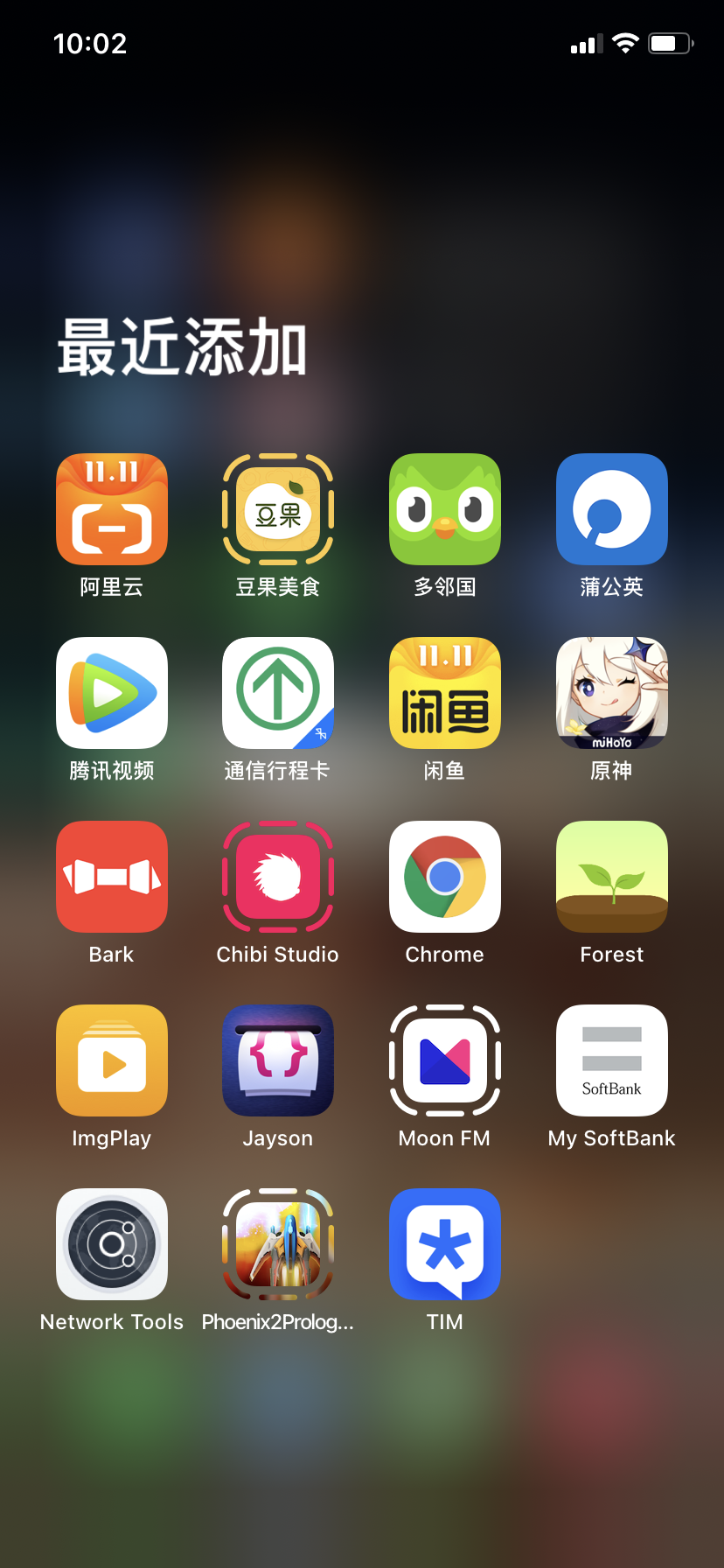Open the TIM app
Image resolution: width=724 pixels, height=1568 pixels.
click(x=445, y=1244)
